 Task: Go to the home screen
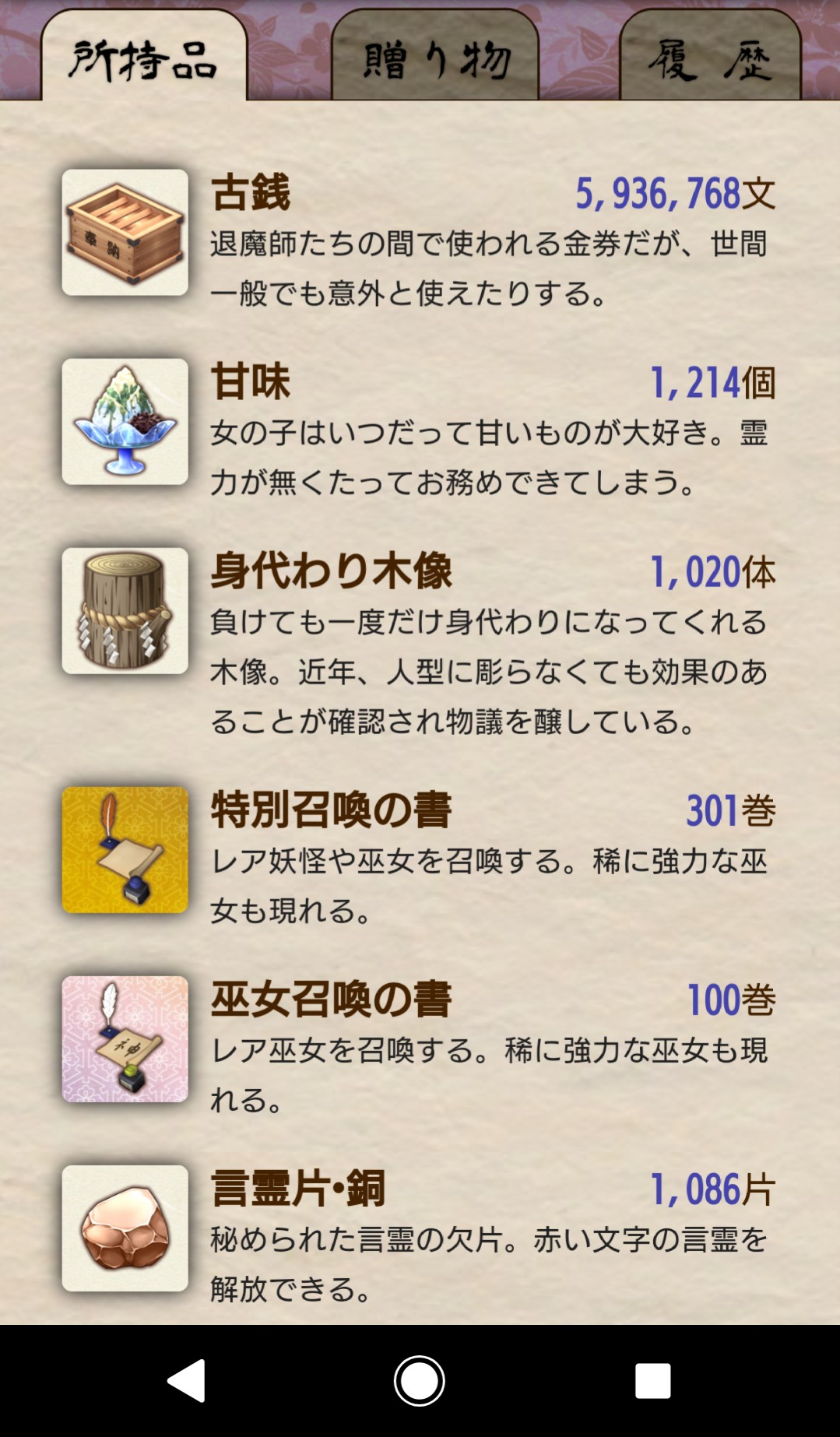coord(420,1381)
